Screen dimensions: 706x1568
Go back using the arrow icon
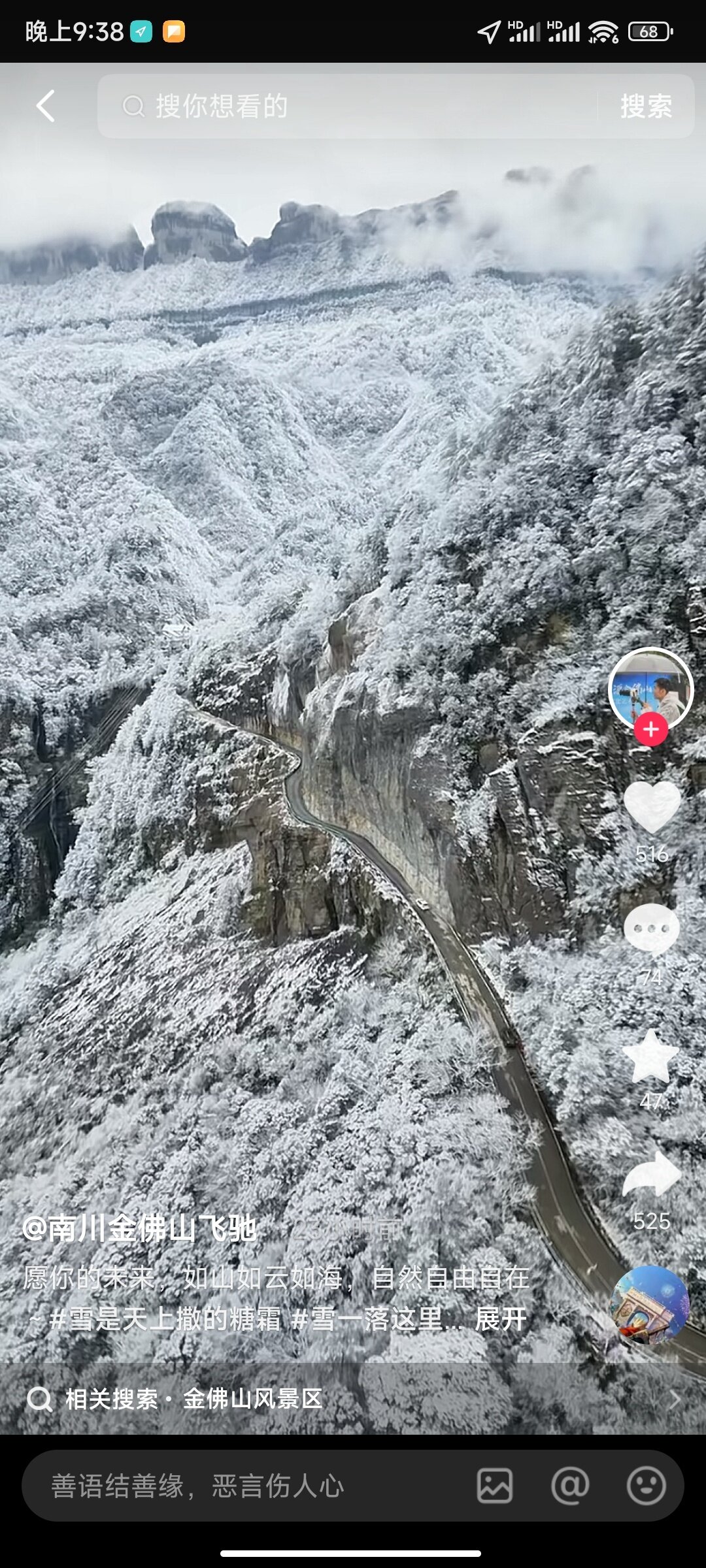click(46, 106)
